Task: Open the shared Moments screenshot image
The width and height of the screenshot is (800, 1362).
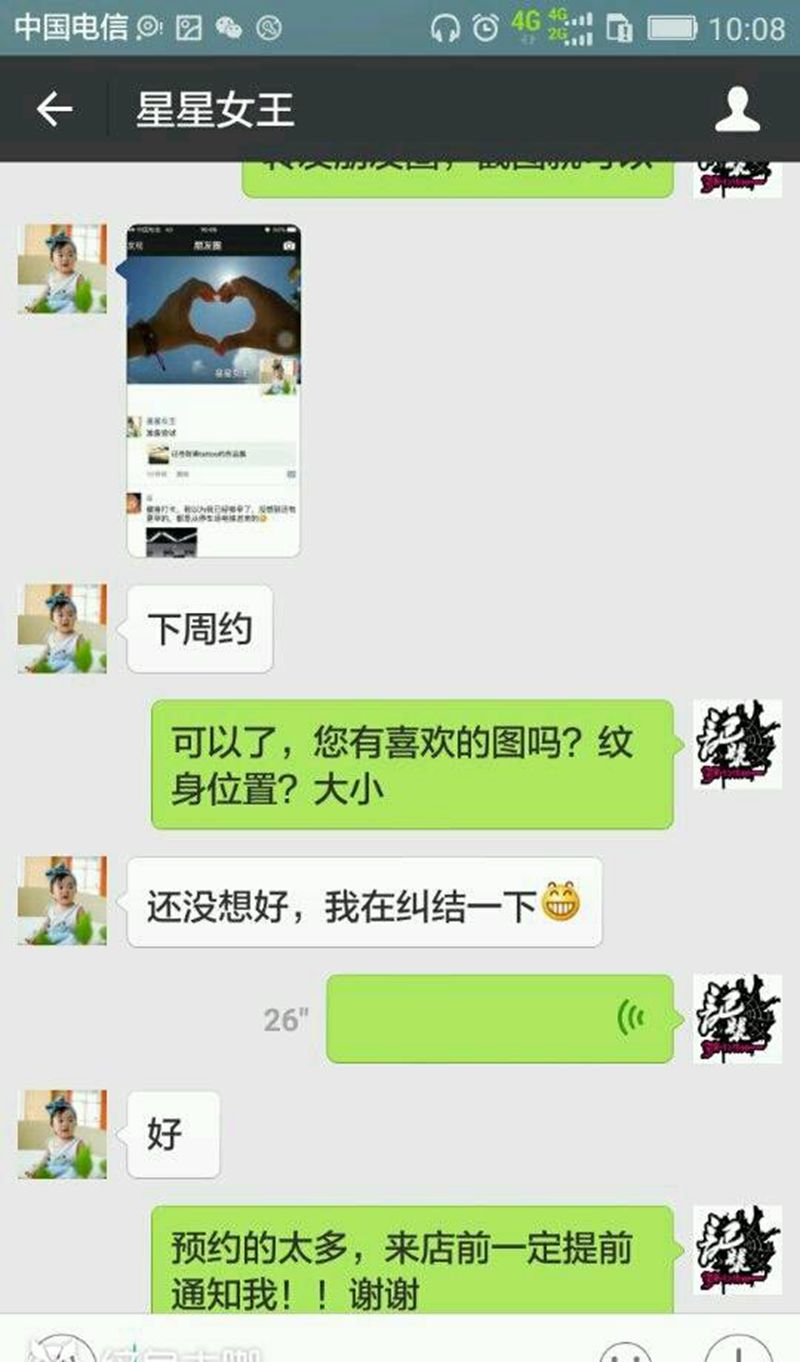Action: pos(213,390)
